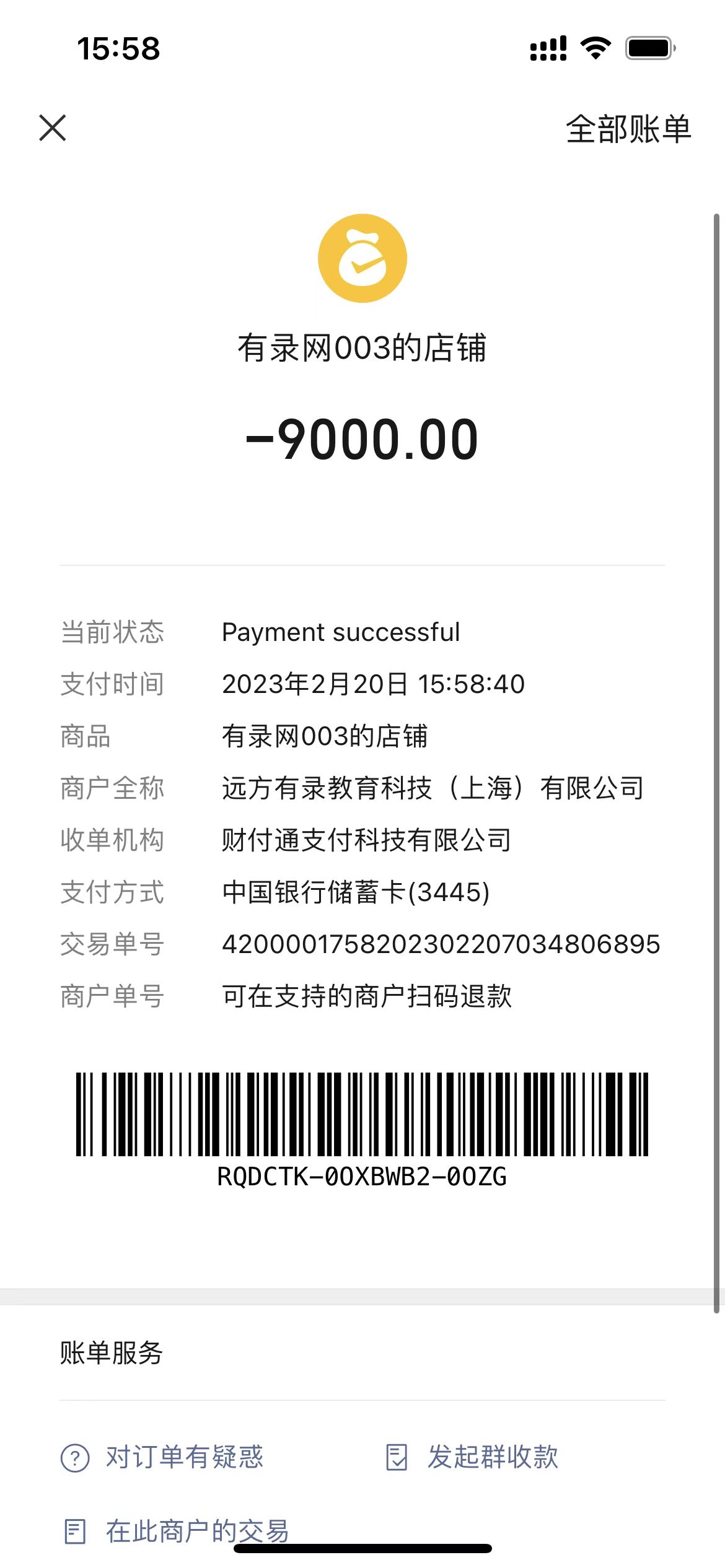Start 发起群收款 group collection
725x1568 pixels.
(x=472, y=1457)
